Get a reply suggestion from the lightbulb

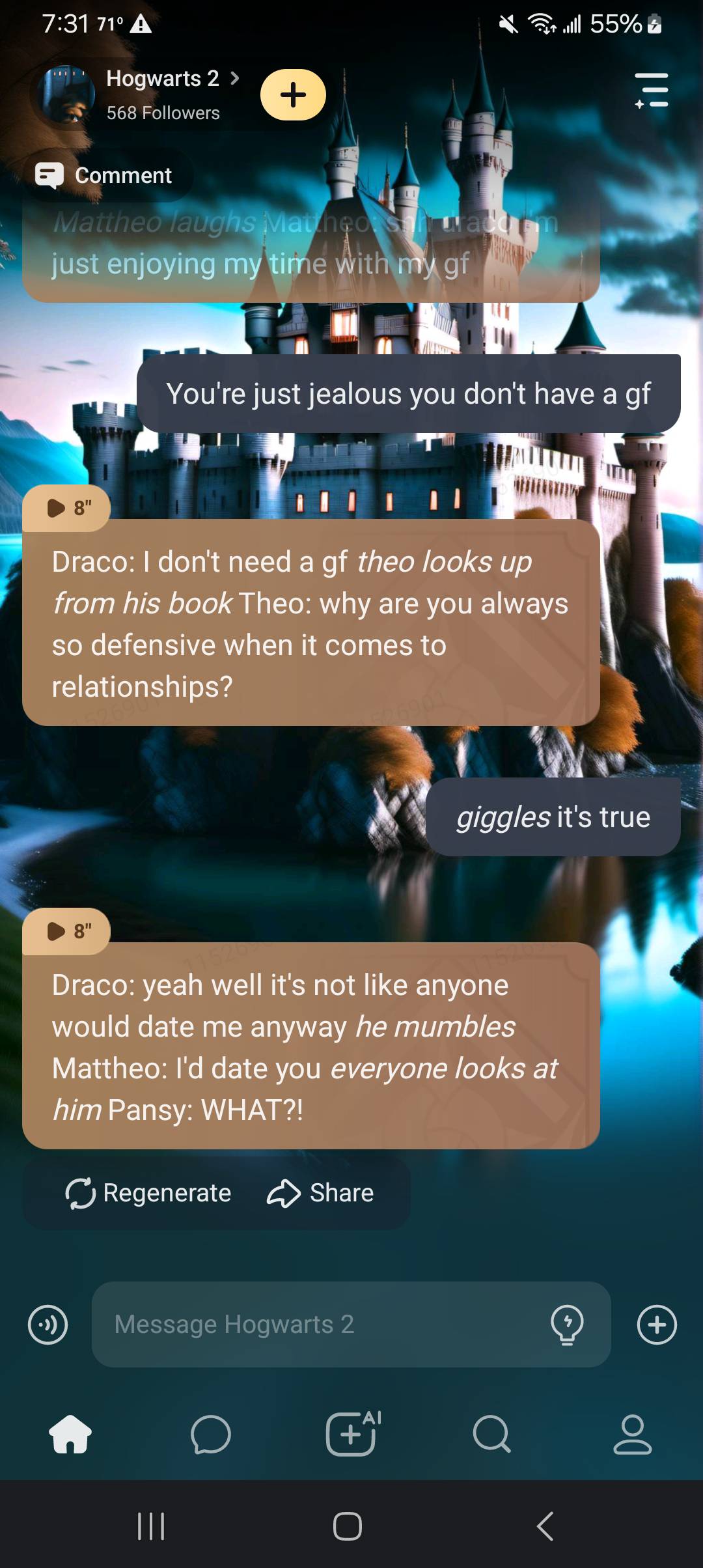coord(567,1324)
